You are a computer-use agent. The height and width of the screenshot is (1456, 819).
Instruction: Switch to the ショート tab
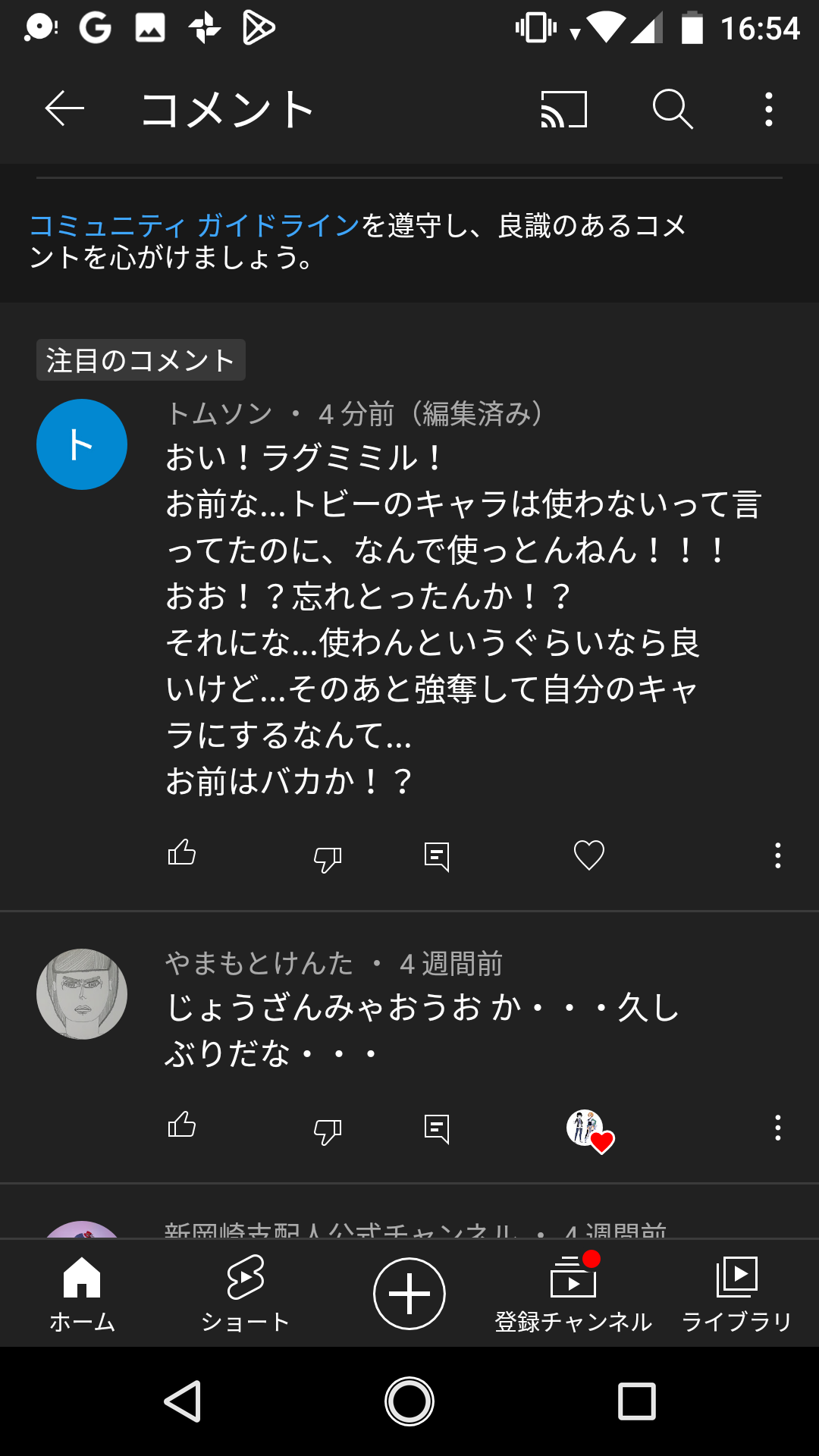(245, 1293)
